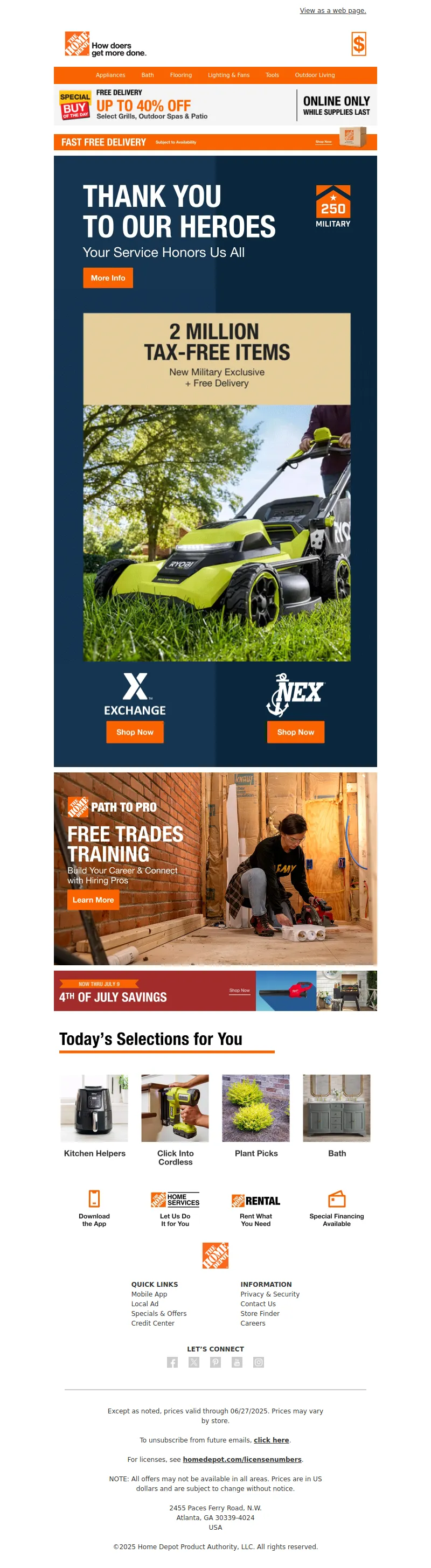Open the 4th of July Savings banner
The width and height of the screenshot is (431, 1568).
pyautogui.click(x=215, y=991)
